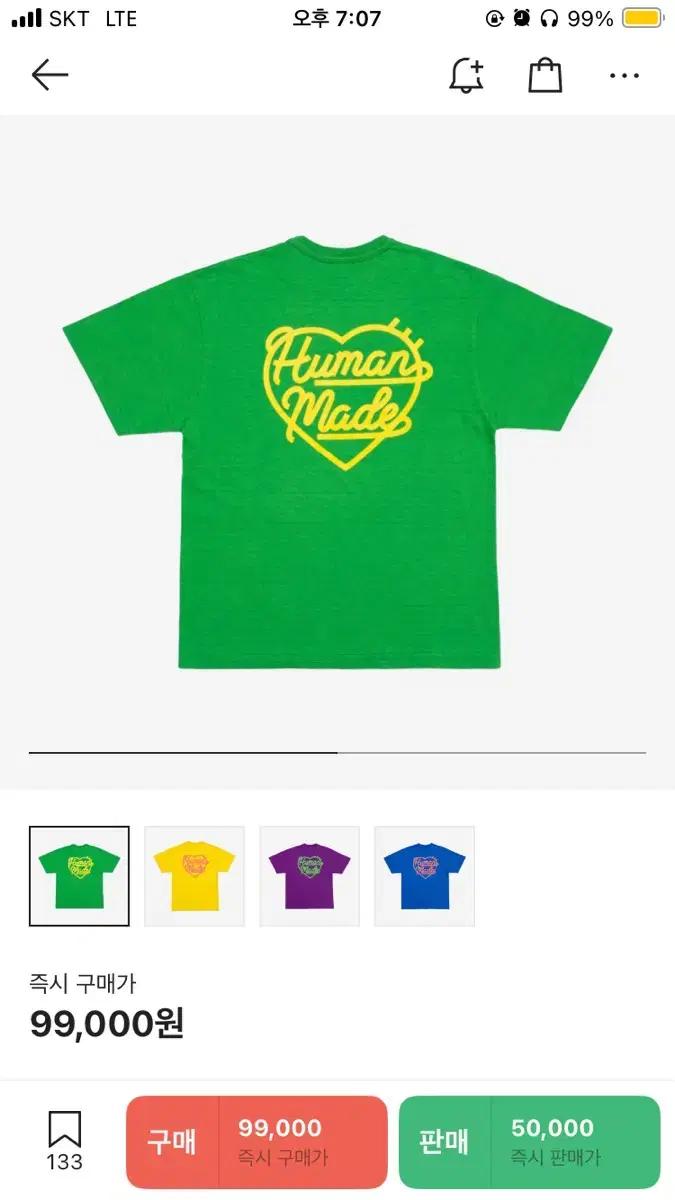Select the yellow t-shirt thumbnail
This screenshot has width=675, height=1200.
click(x=194, y=876)
